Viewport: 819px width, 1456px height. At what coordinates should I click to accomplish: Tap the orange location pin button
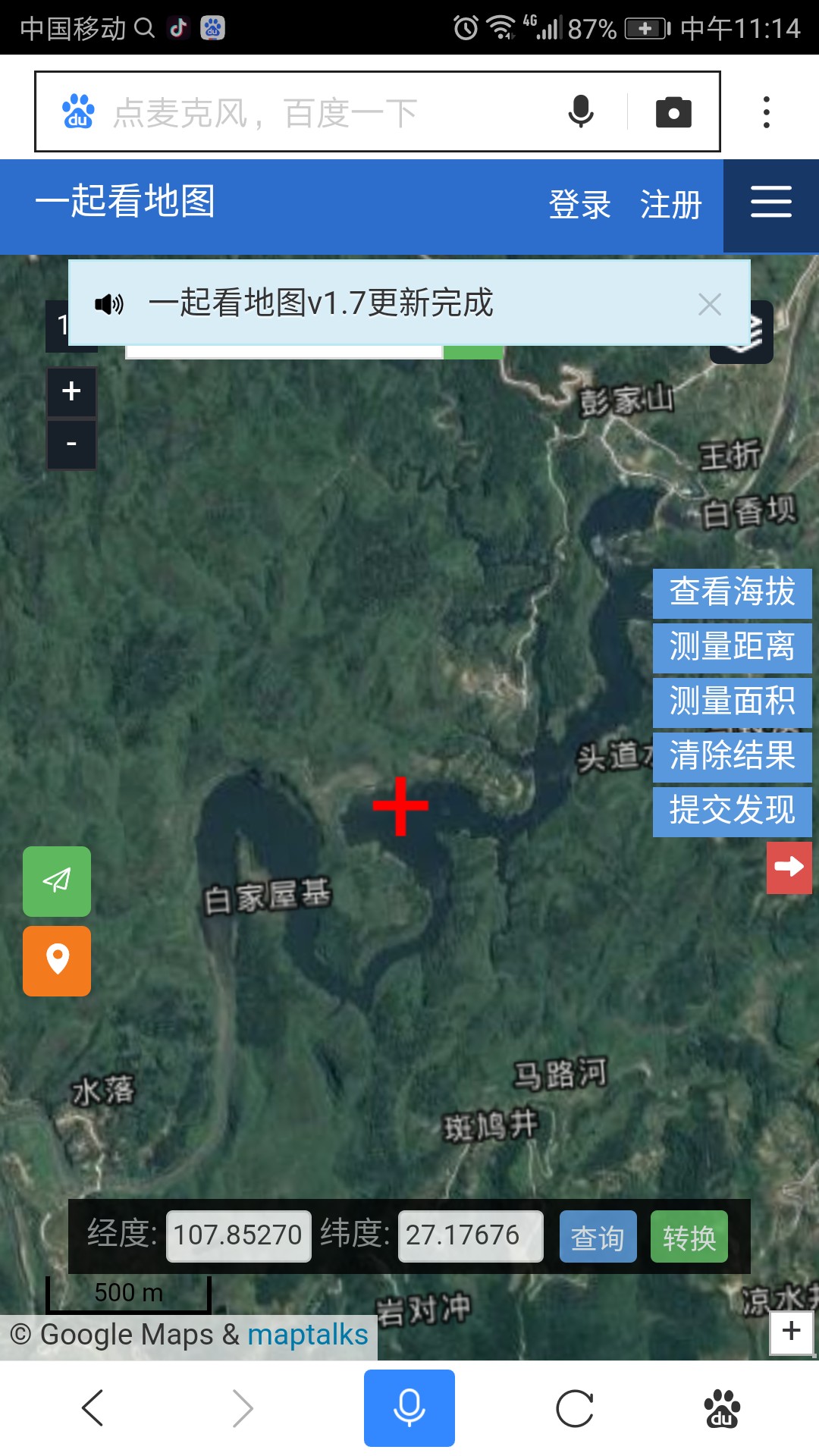click(x=57, y=960)
